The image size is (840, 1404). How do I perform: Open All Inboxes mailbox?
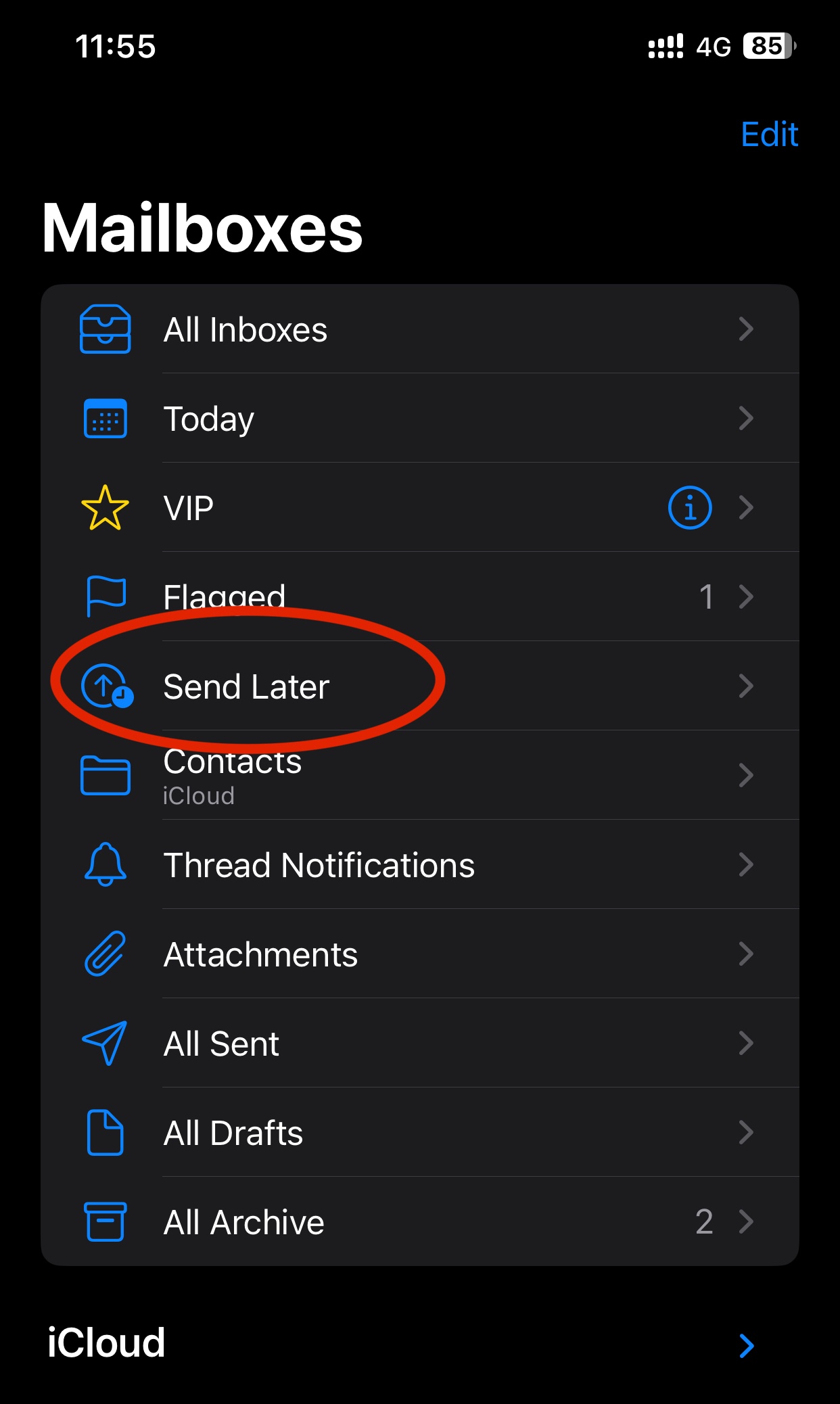(x=419, y=329)
